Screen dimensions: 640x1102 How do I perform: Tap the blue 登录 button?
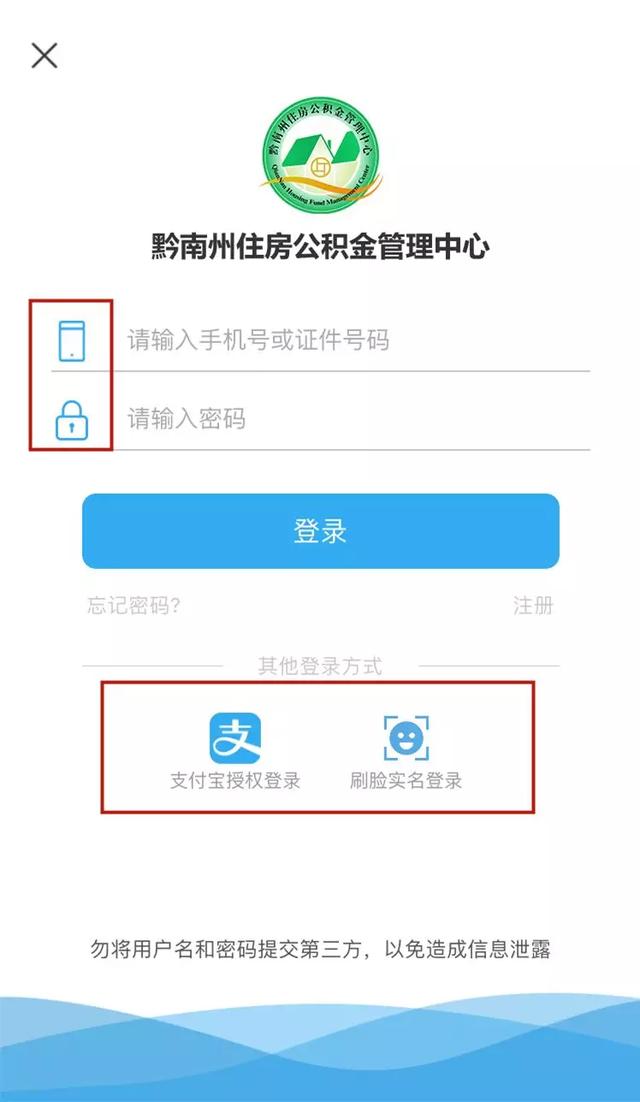(x=320, y=531)
